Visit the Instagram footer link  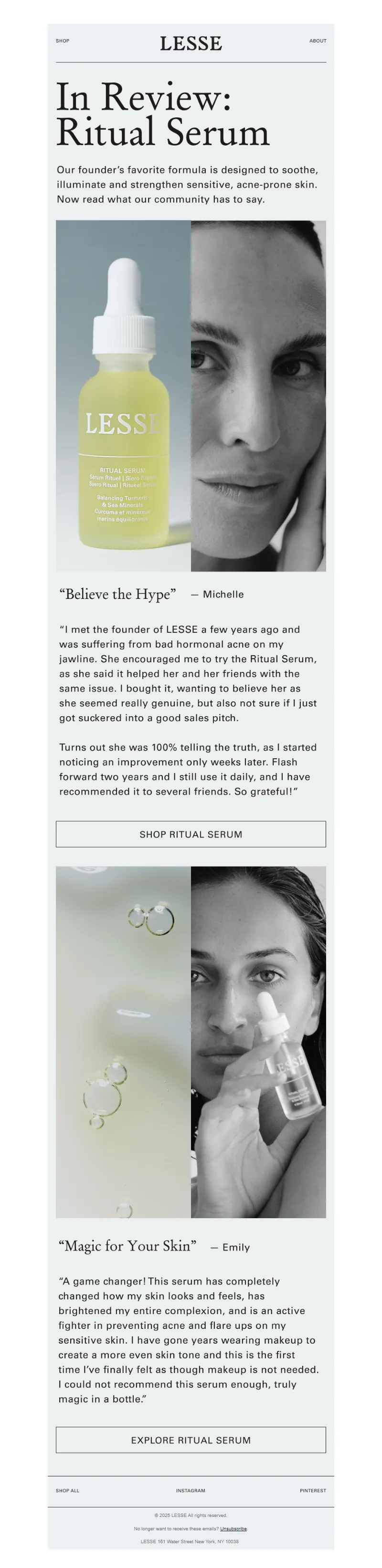pyautogui.click(x=191, y=1490)
